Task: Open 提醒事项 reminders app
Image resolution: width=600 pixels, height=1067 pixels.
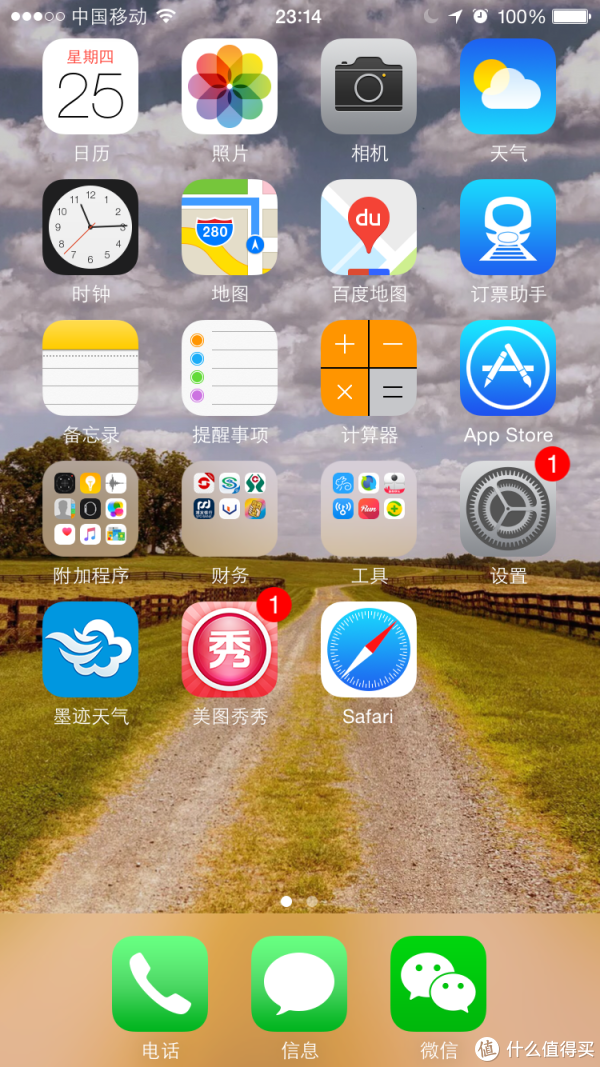Action: click(x=229, y=368)
